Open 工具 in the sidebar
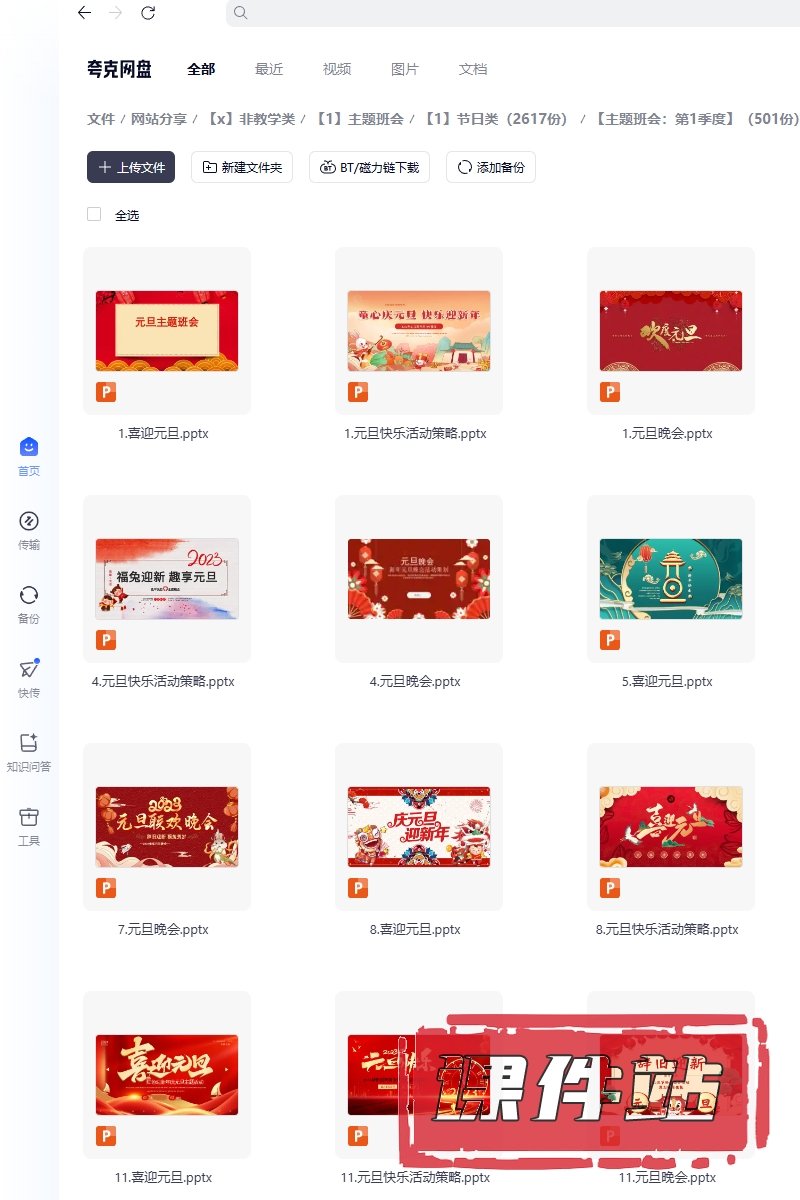800x1200 pixels. [29, 826]
